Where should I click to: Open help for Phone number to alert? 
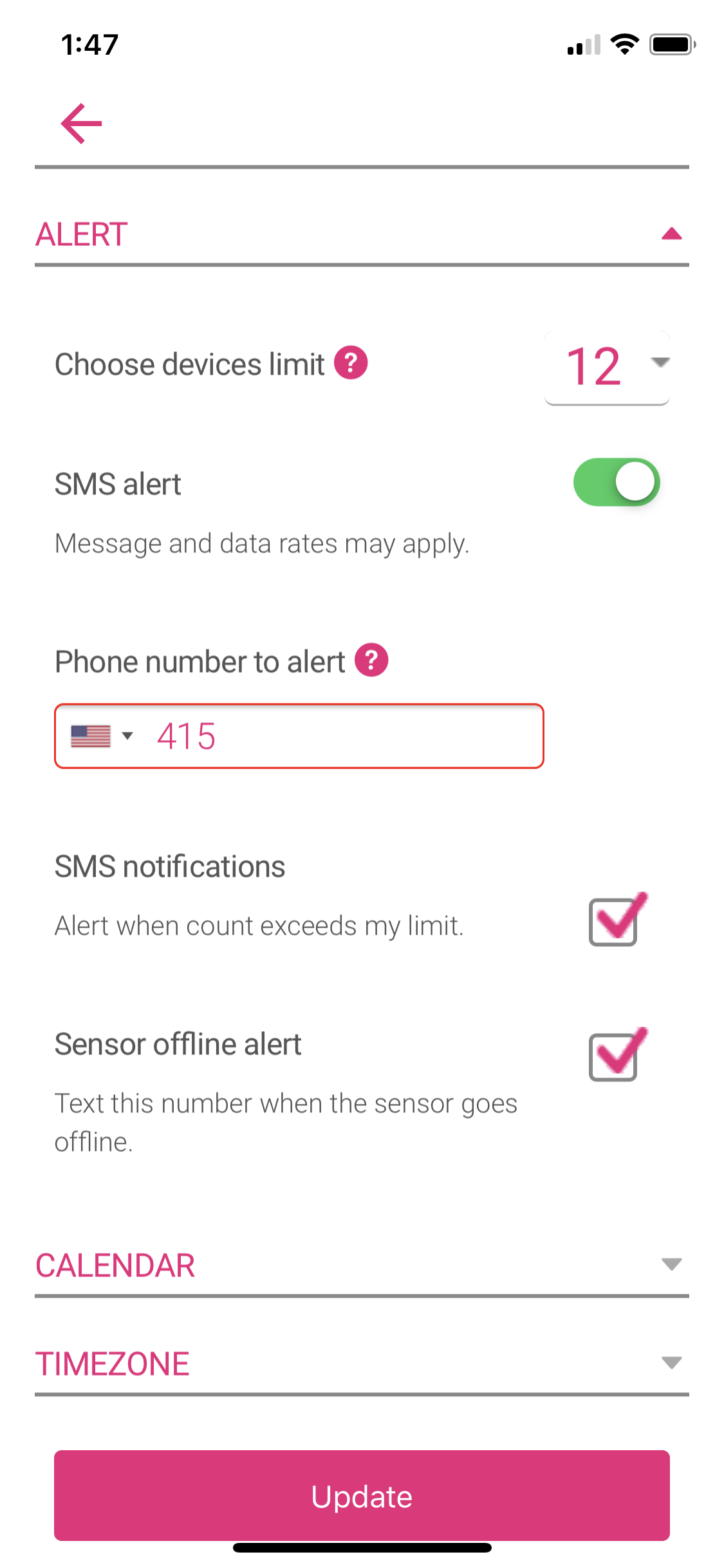tap(371, 660)
